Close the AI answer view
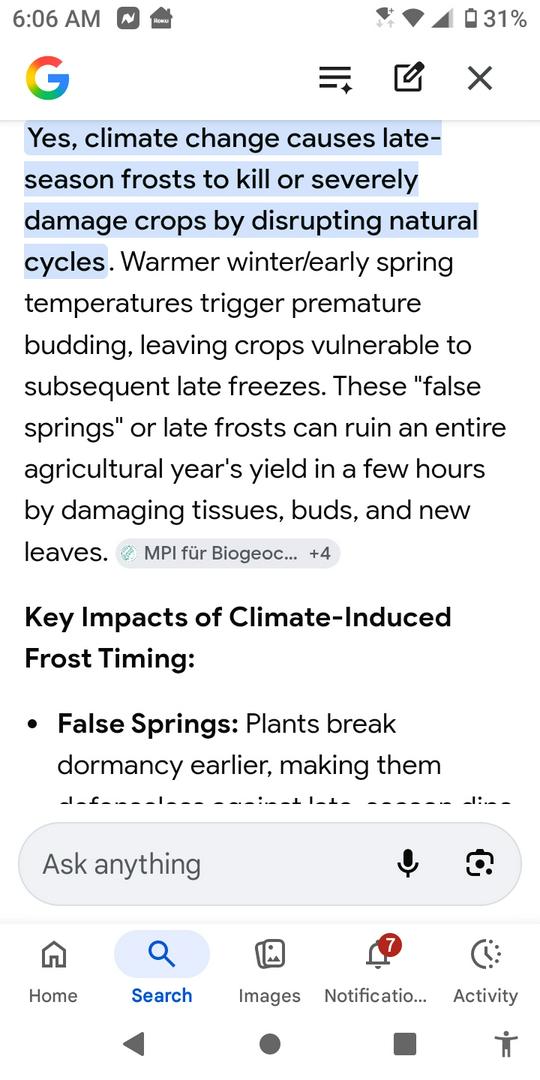This screenshot has height=1080, width=540. tap(479, 79)
